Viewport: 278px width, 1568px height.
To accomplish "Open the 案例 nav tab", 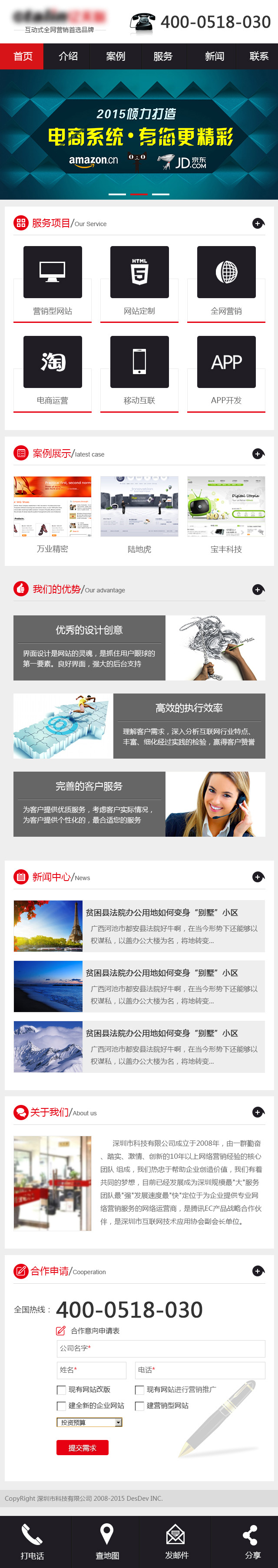I will click(x=116, y=56).
